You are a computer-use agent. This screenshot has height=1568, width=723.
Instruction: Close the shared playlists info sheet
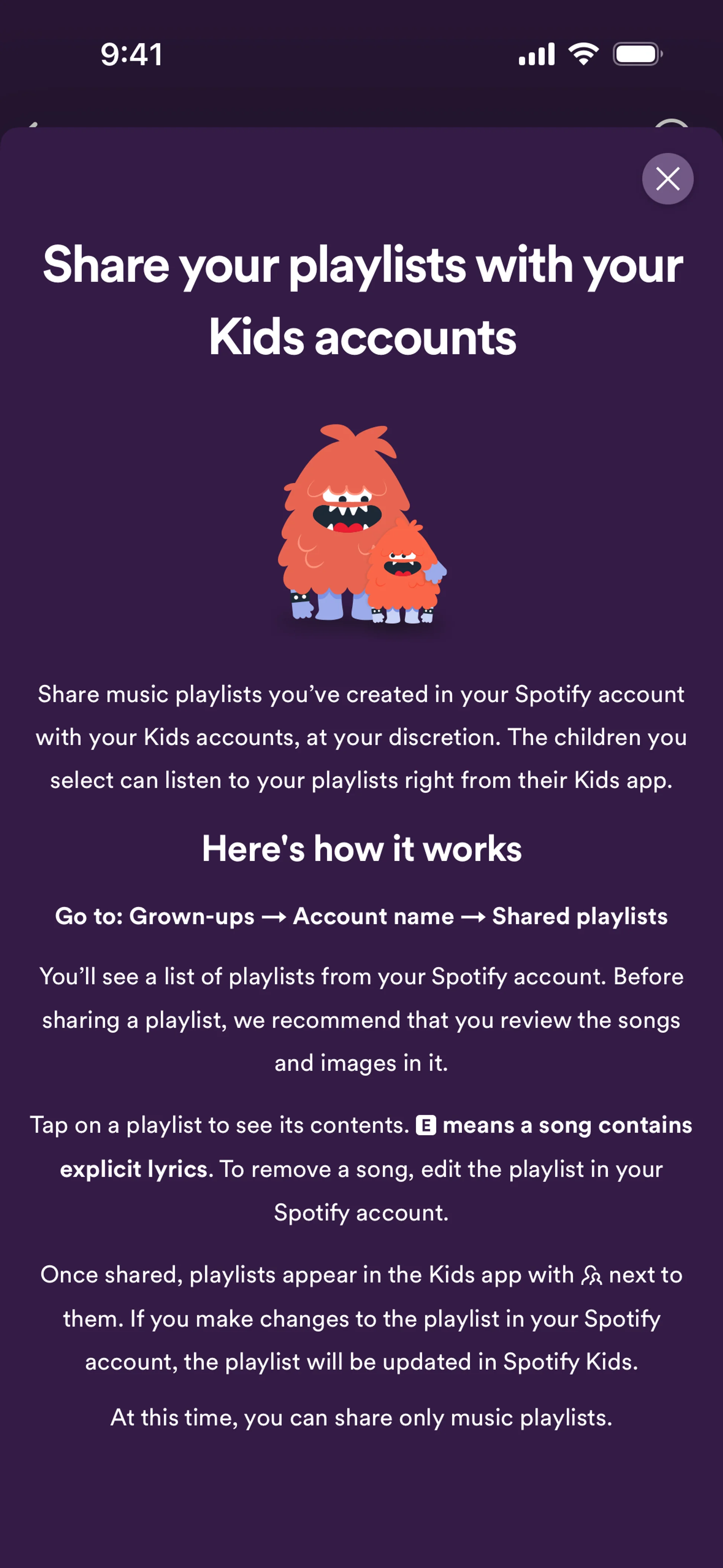(668, 179)
